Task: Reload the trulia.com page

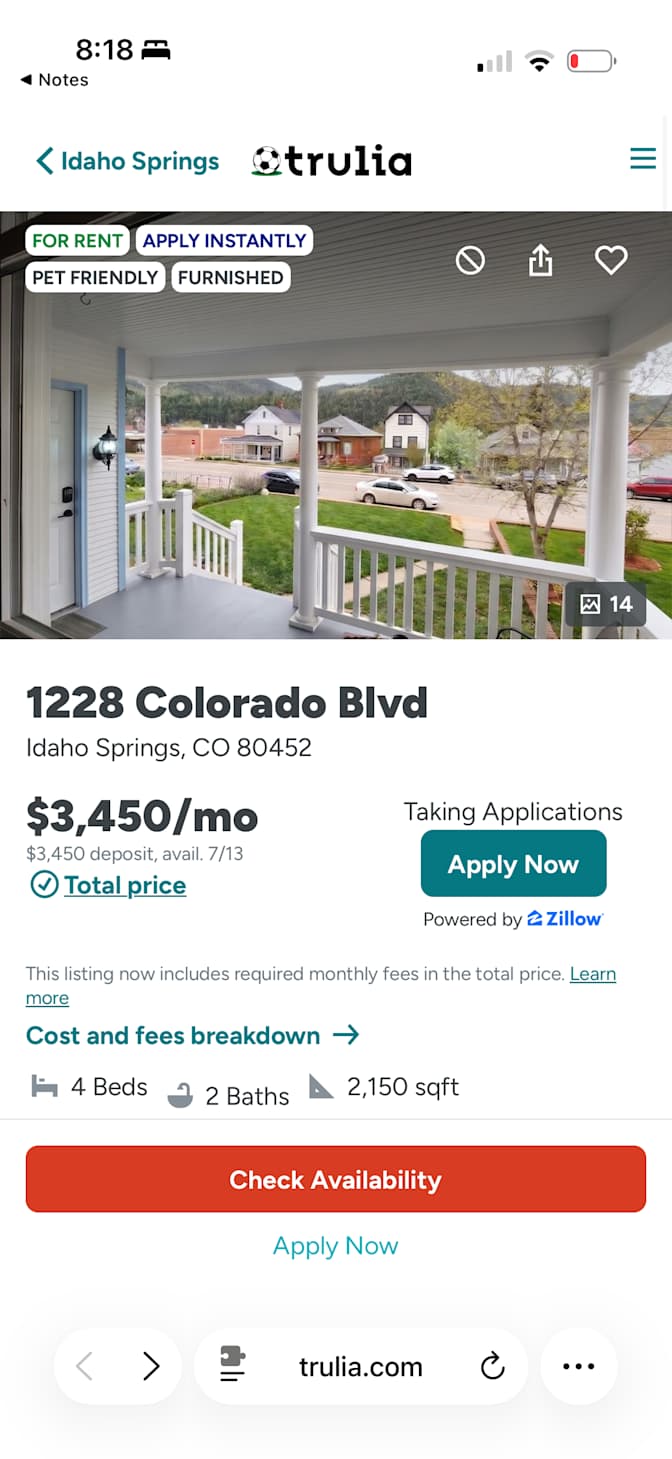Action: pyautogui.click(x=492, y=1366)
